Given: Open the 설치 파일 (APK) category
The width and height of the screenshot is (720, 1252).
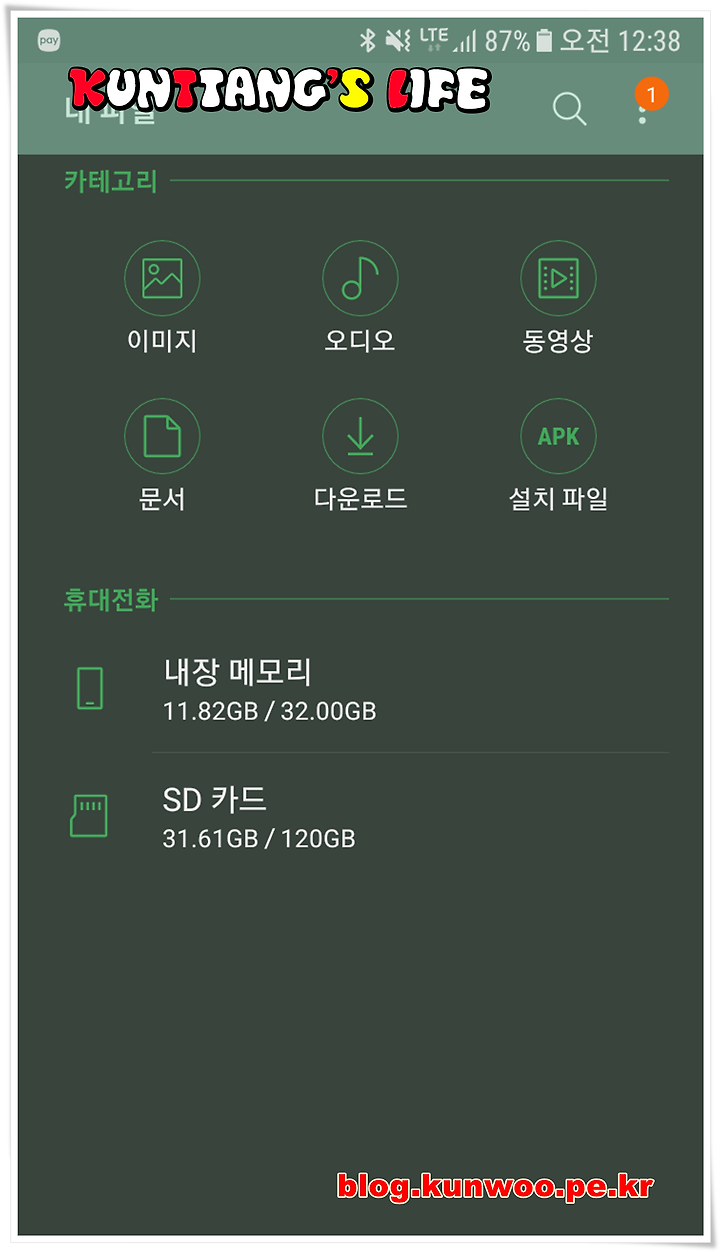Looking at the screenshot, I should 558,456.
